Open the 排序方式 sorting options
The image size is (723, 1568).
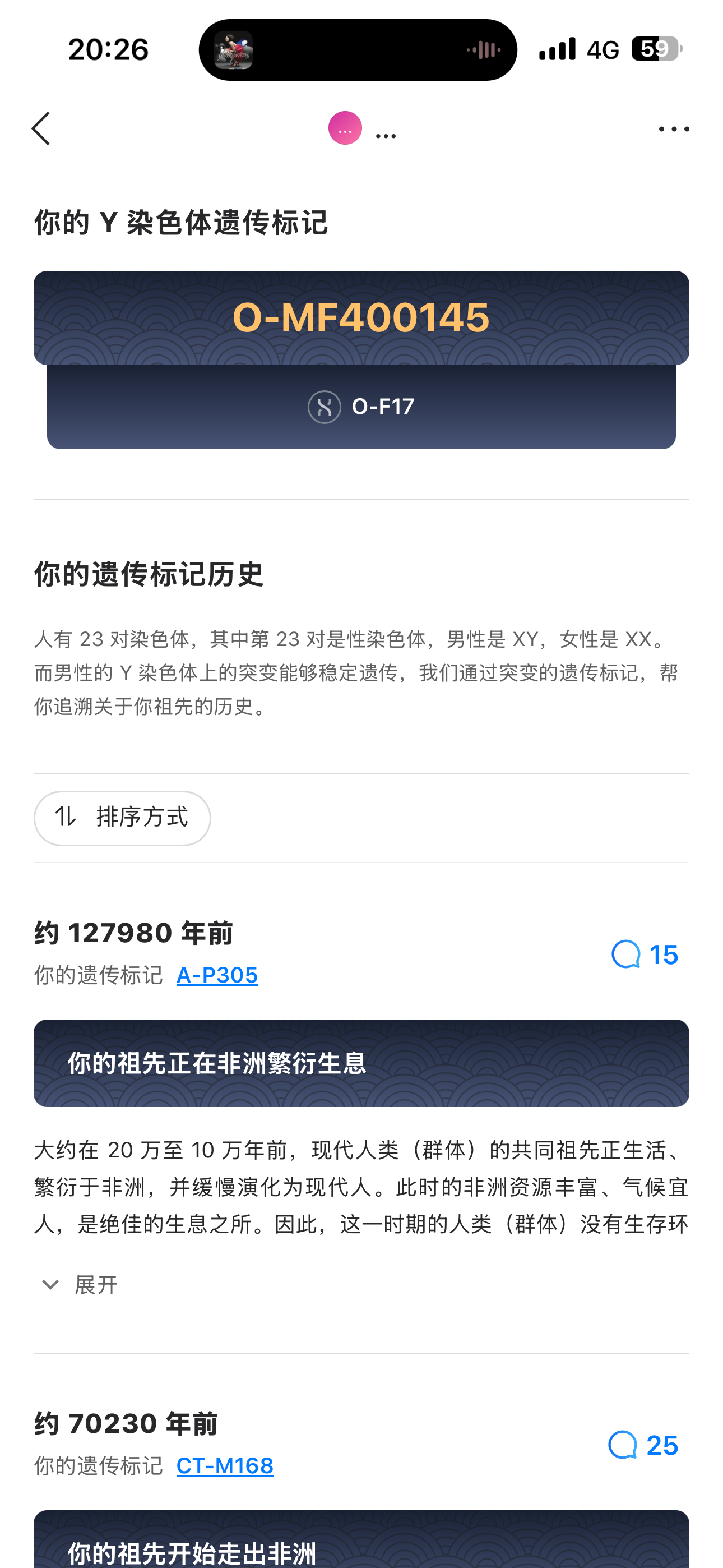(122, 818)
